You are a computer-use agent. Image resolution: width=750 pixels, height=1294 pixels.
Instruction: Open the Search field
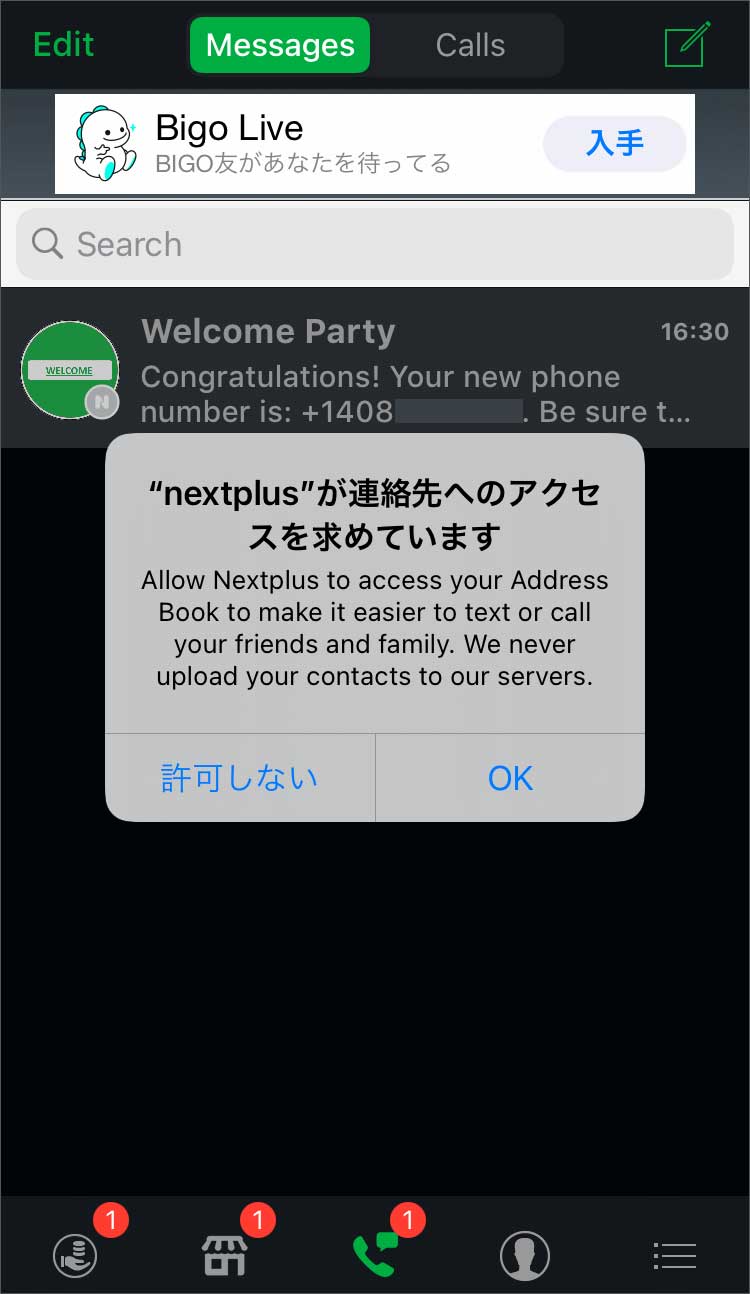pos(375,244)
